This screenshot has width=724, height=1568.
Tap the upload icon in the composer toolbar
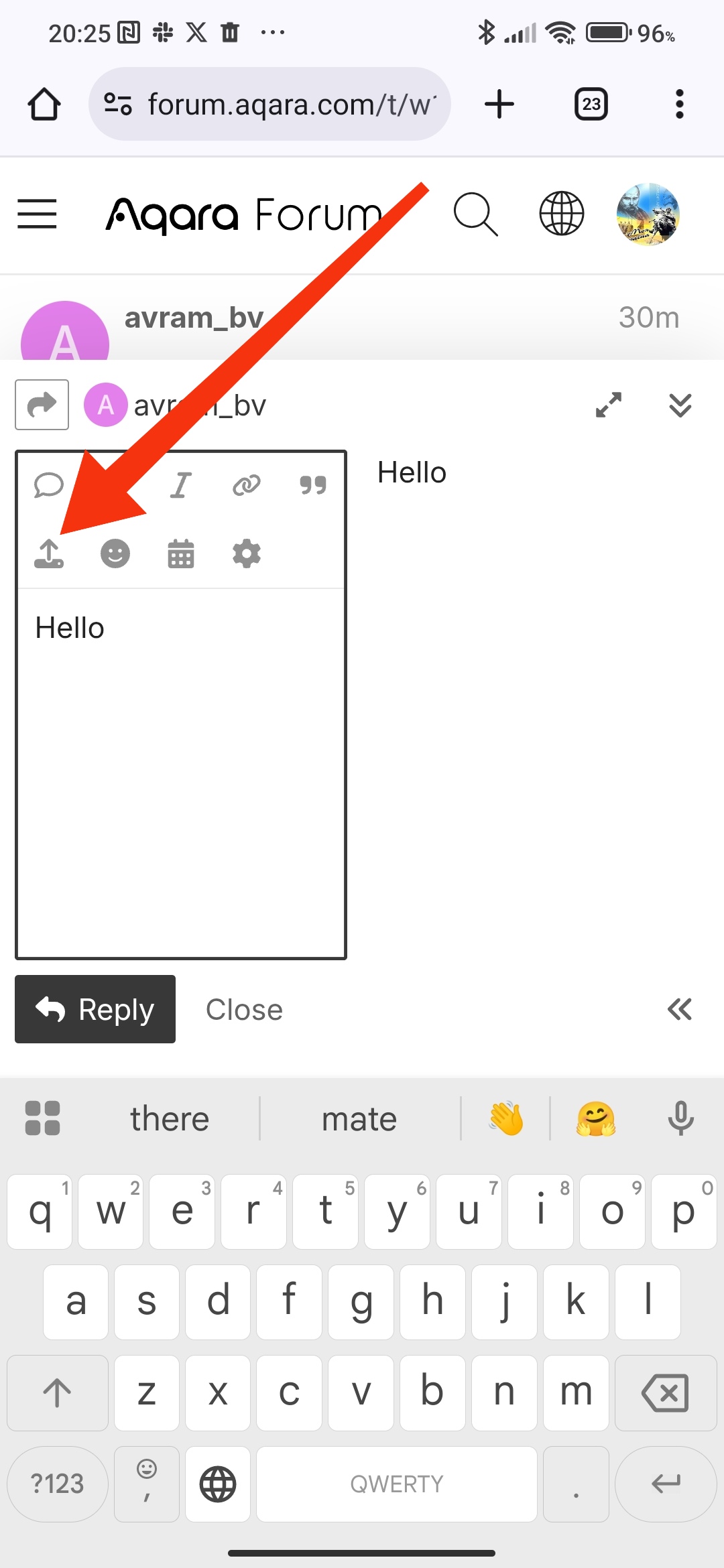[x=49, y=554]
